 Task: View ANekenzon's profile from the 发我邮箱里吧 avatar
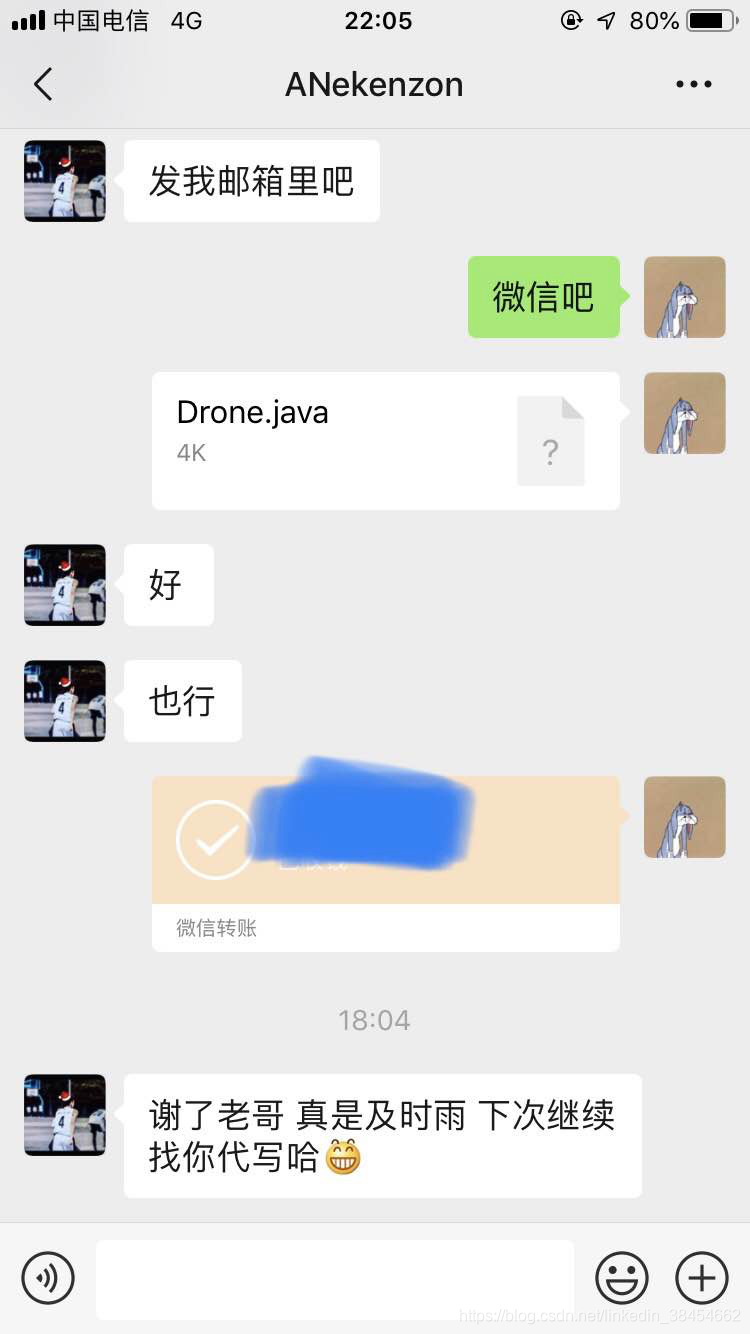65,181
